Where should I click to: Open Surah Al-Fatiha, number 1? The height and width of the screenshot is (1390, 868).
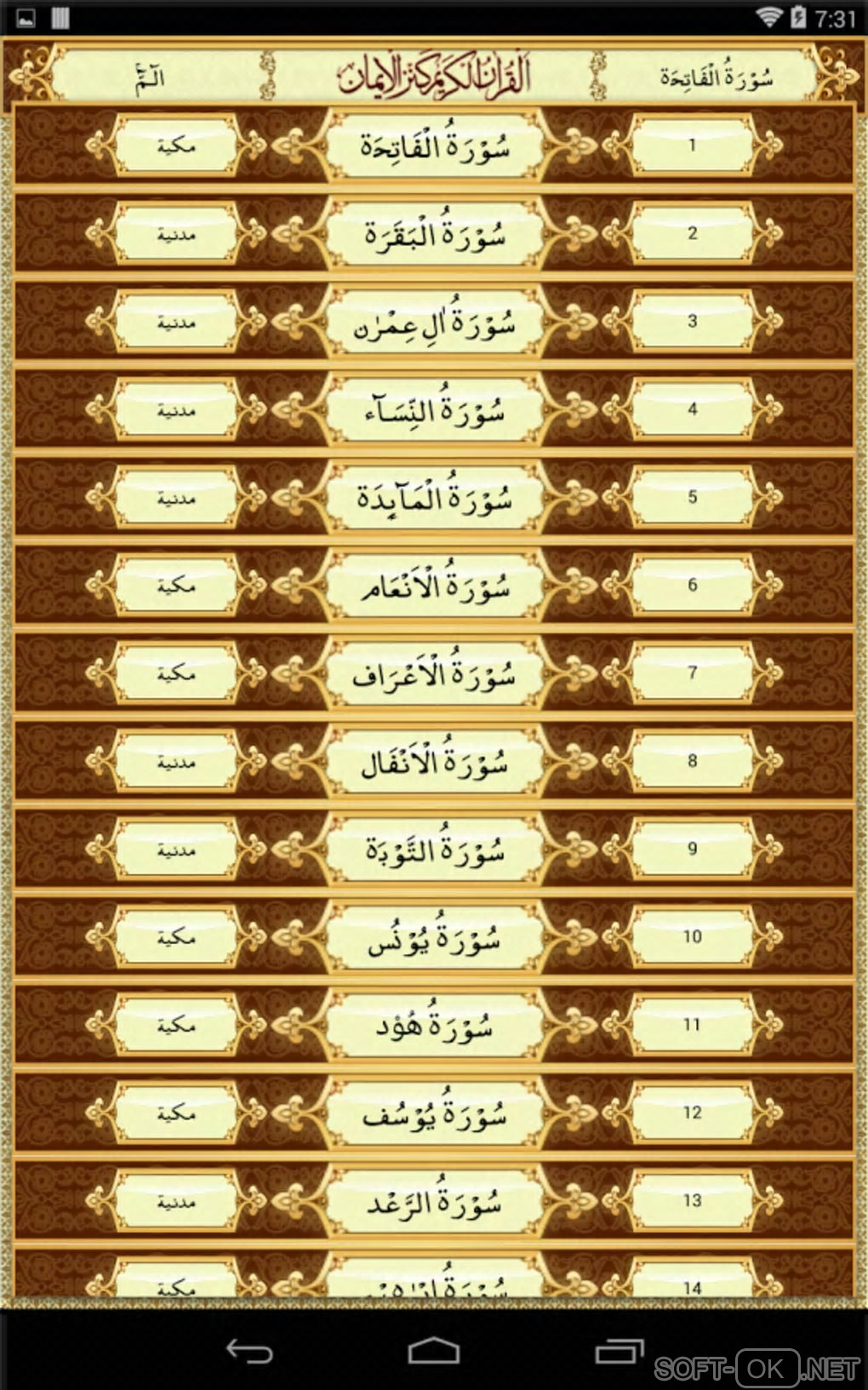click(434, 146)
